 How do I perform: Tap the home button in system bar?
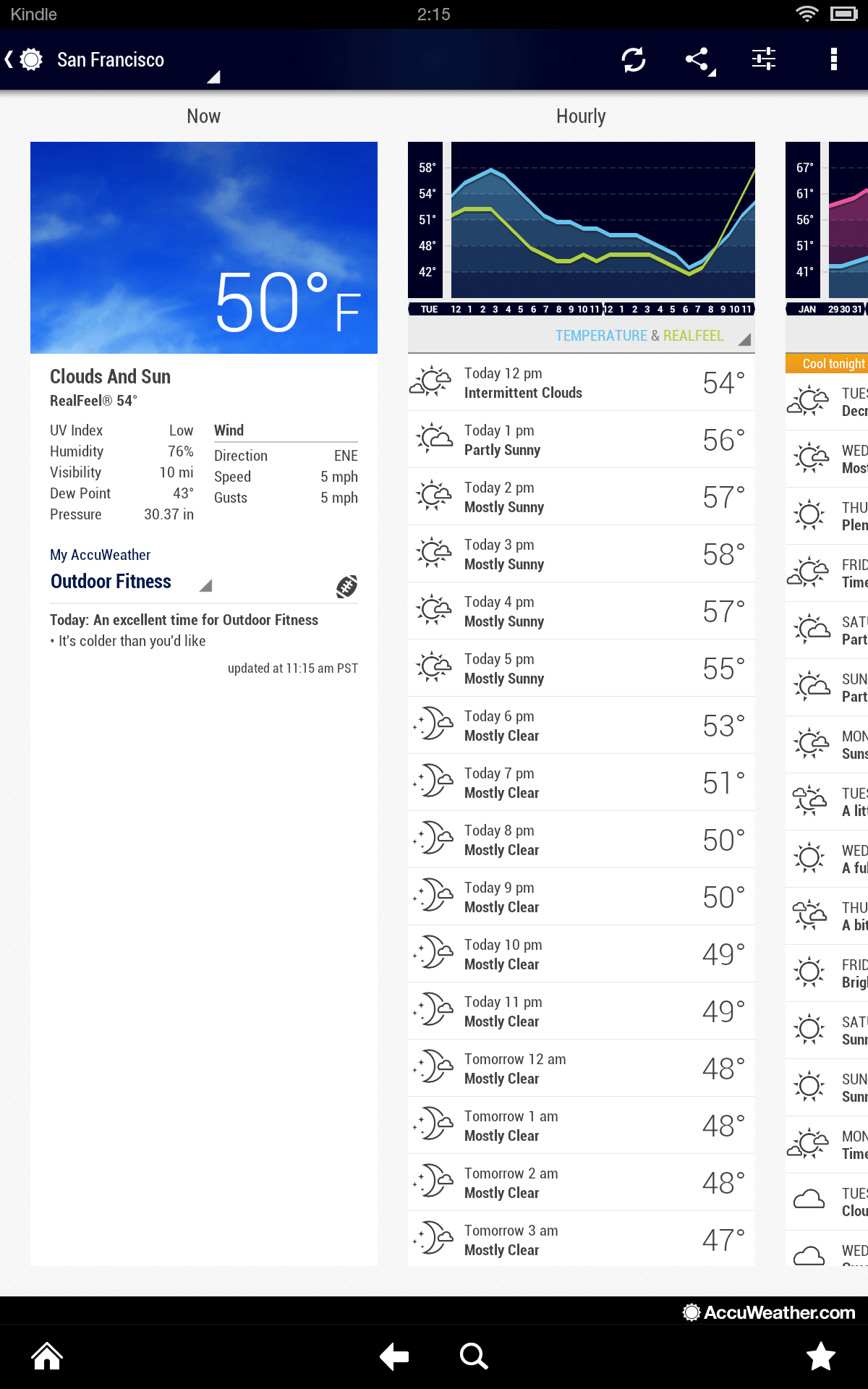tap(47, 1356)
